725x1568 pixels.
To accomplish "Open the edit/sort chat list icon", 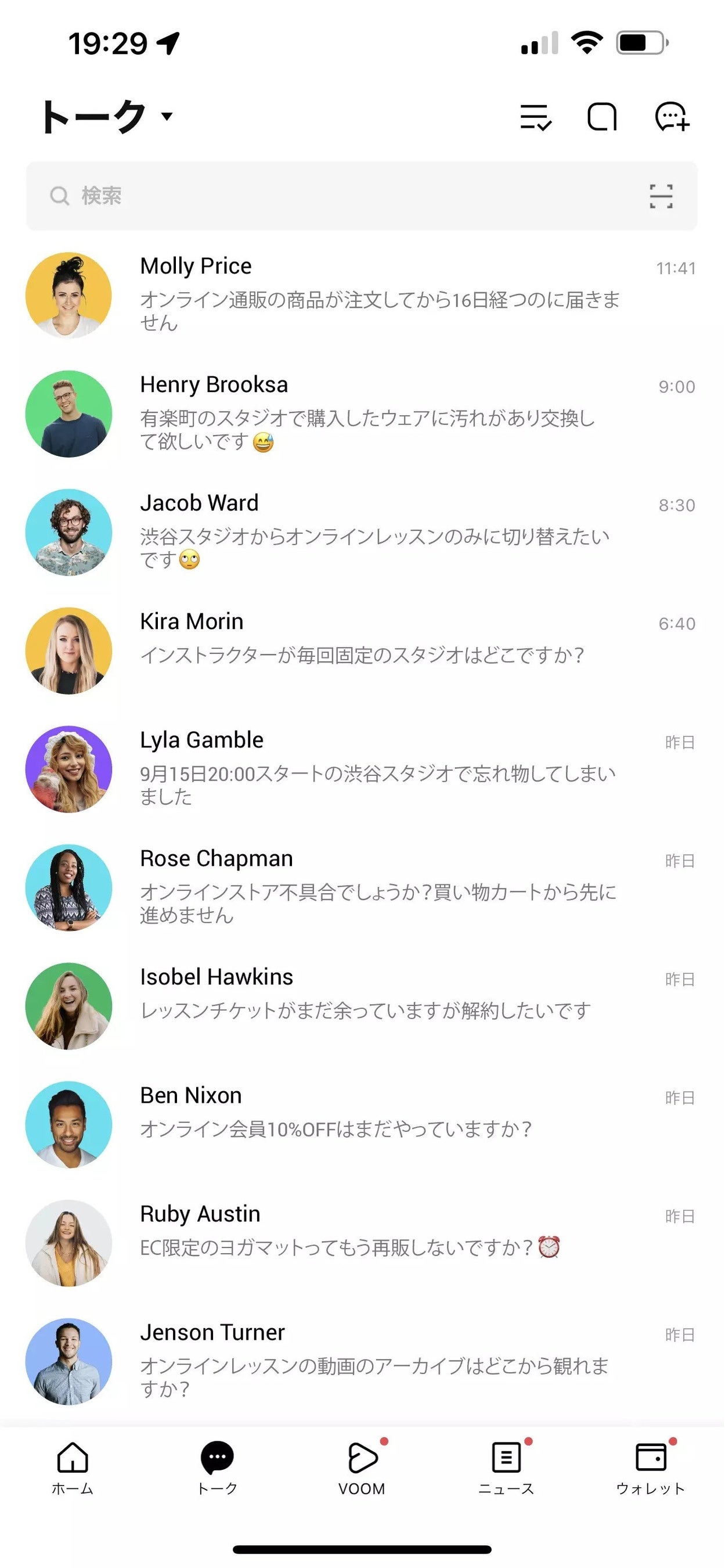I will pos(536,117).
